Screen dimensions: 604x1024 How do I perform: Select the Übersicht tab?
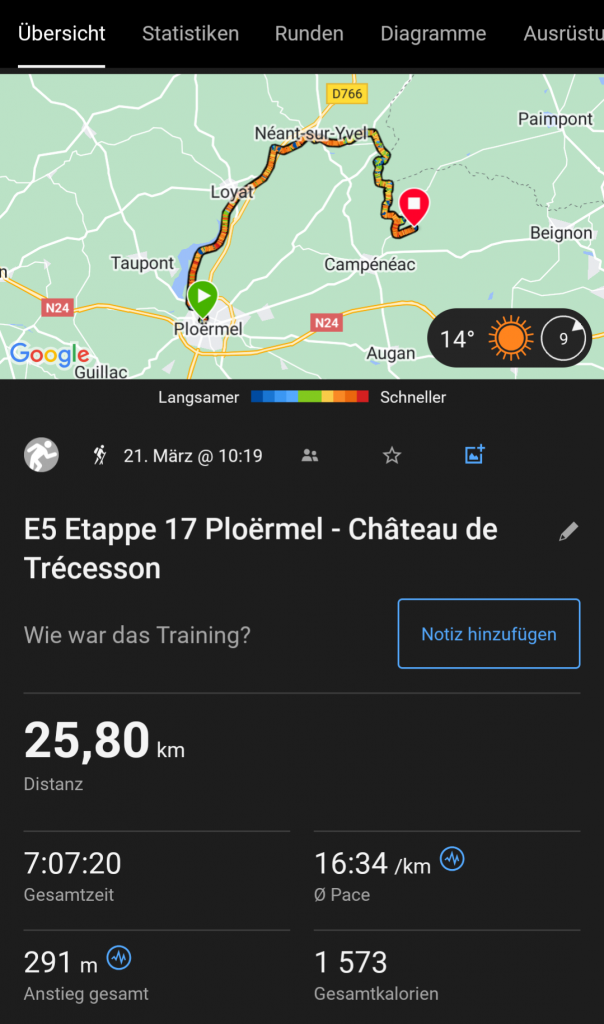click(61, 34)
